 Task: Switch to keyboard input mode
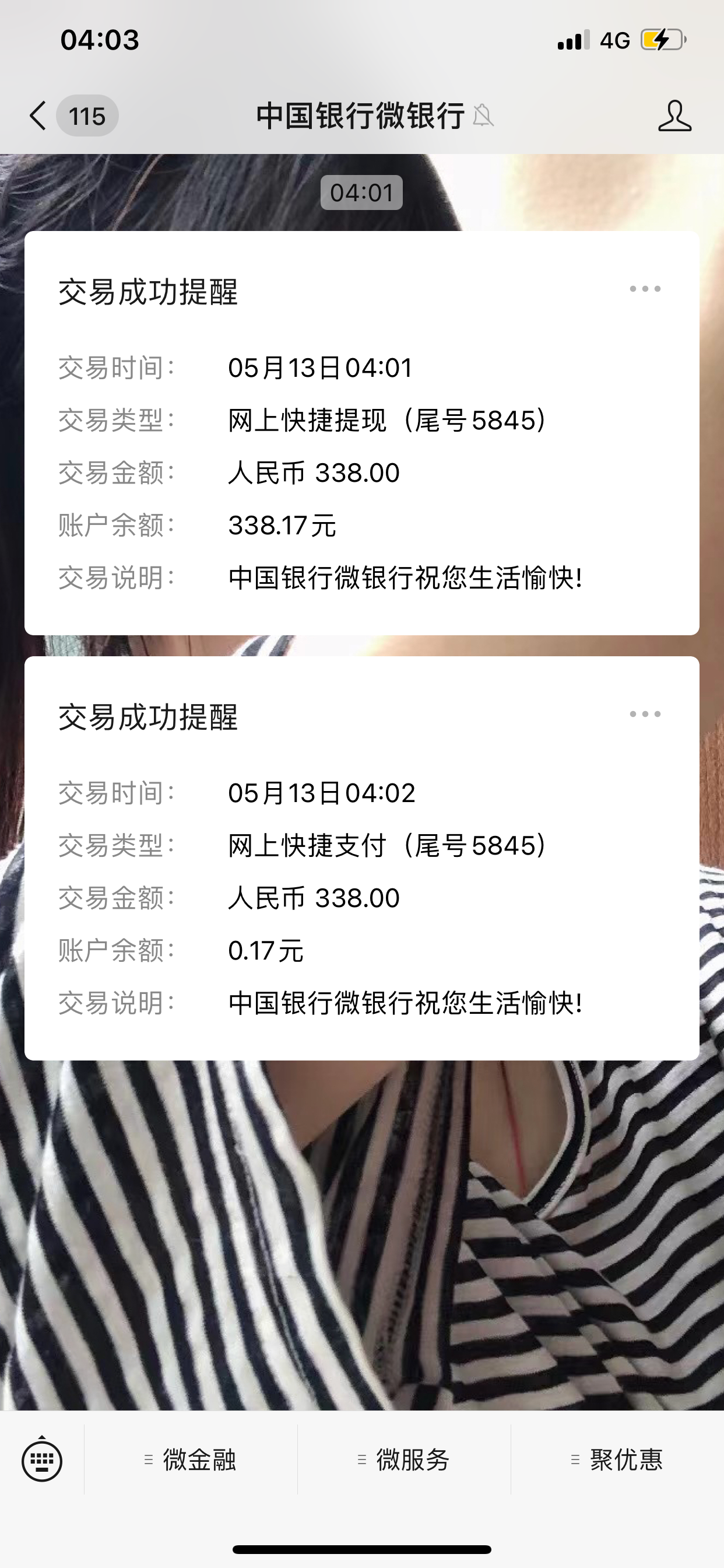(41, 1459)
